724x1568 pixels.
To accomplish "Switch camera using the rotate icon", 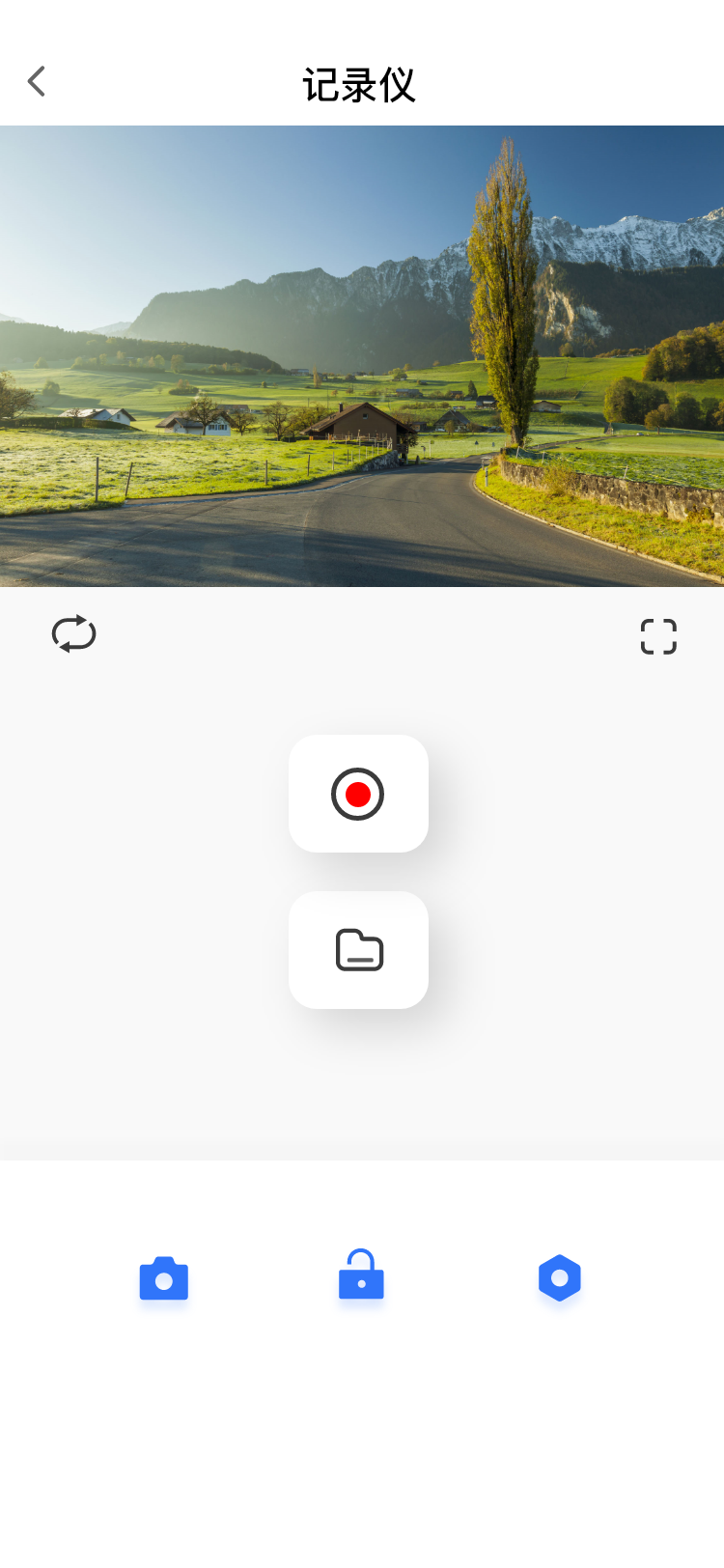I will pyautogui.click(x=73, y=633).
